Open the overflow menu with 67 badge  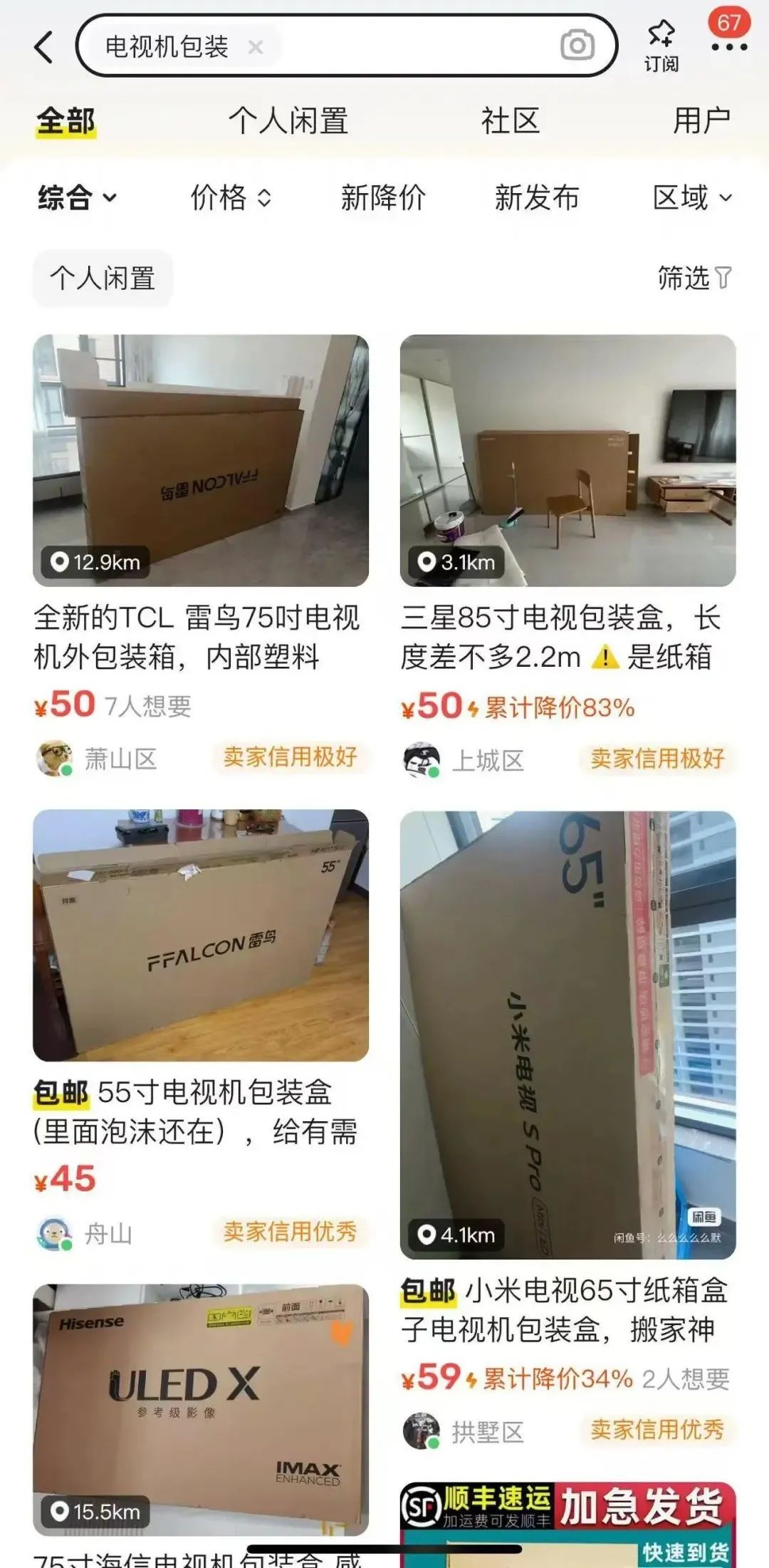tap(729, 46)
